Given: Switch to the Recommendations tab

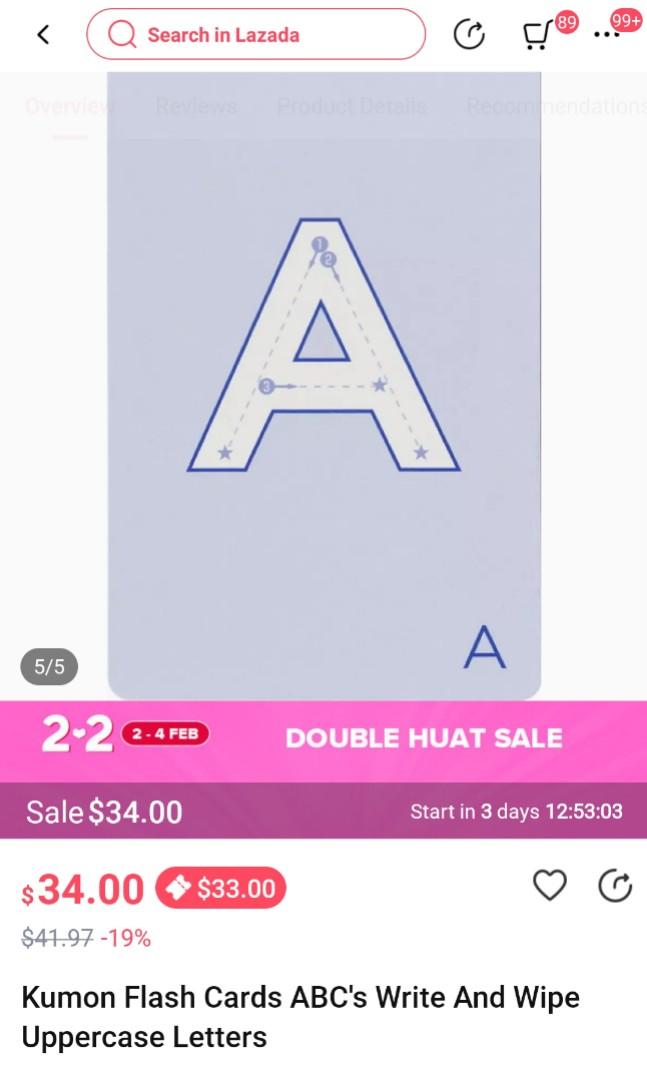Looking at the screenshot, I should tap(555, 106).
